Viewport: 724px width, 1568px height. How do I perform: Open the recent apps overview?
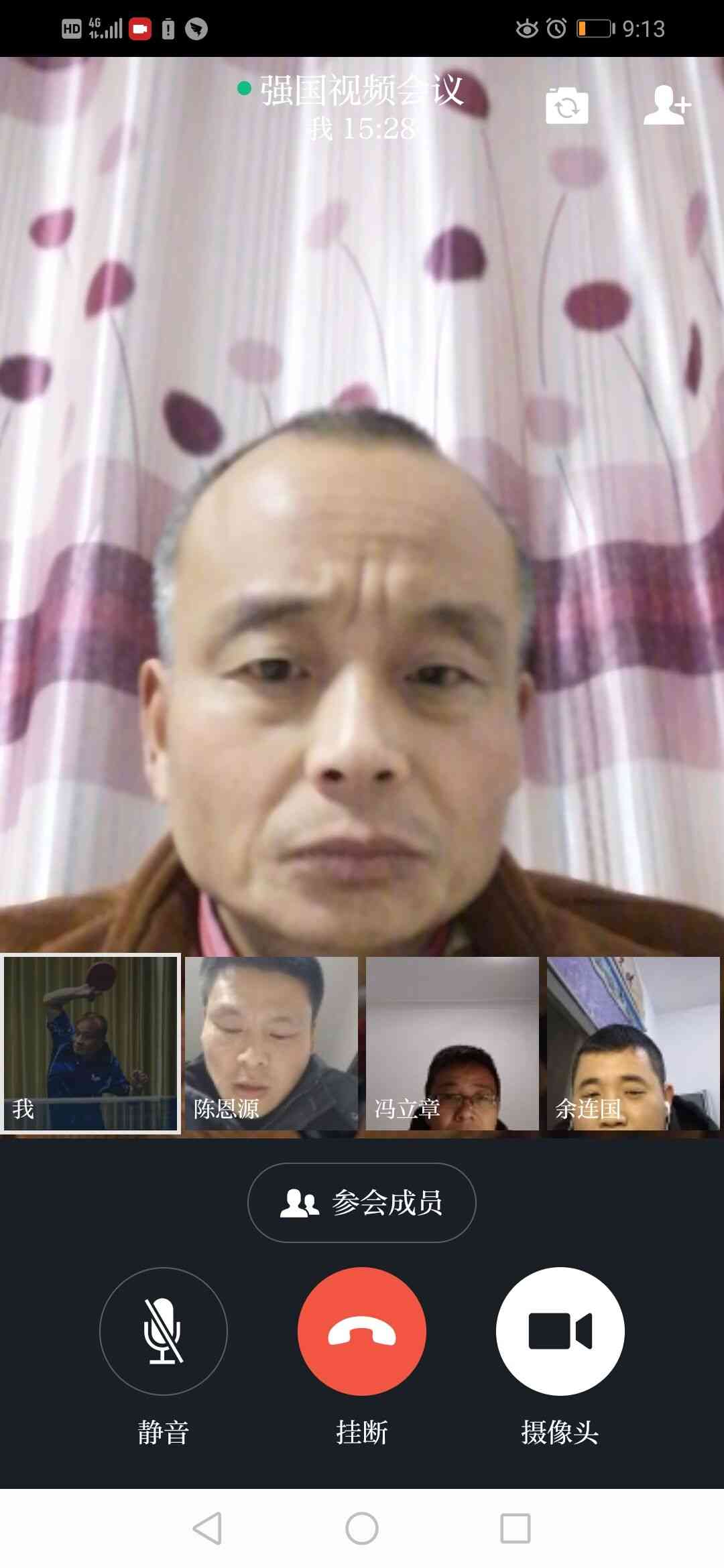click(516, 1528)
